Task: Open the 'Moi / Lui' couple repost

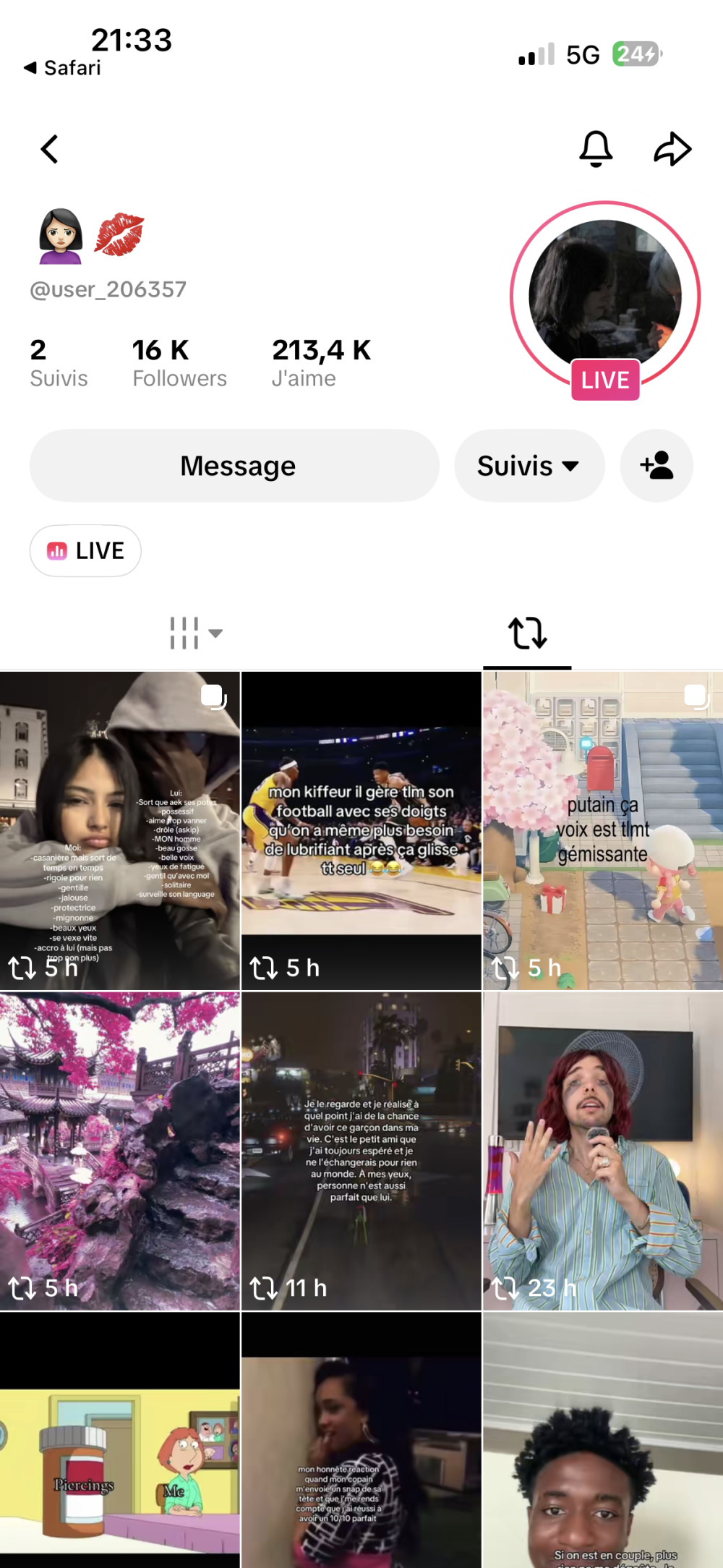Action: point(119,831)
